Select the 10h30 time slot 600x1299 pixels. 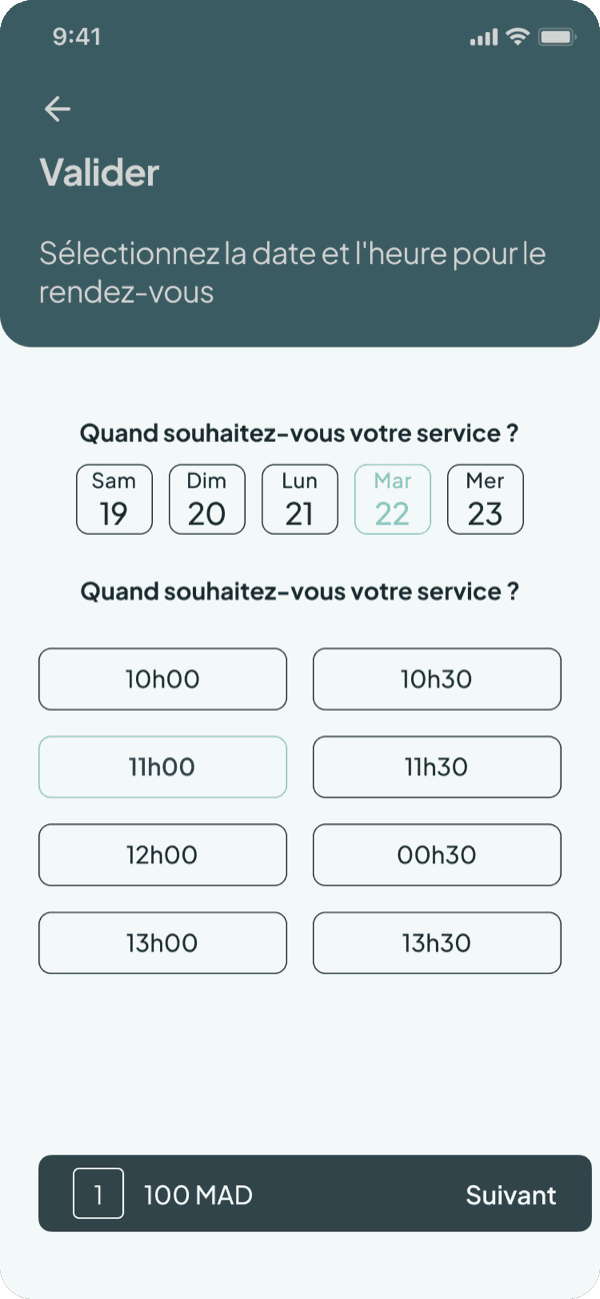click(x=437, y=679)
